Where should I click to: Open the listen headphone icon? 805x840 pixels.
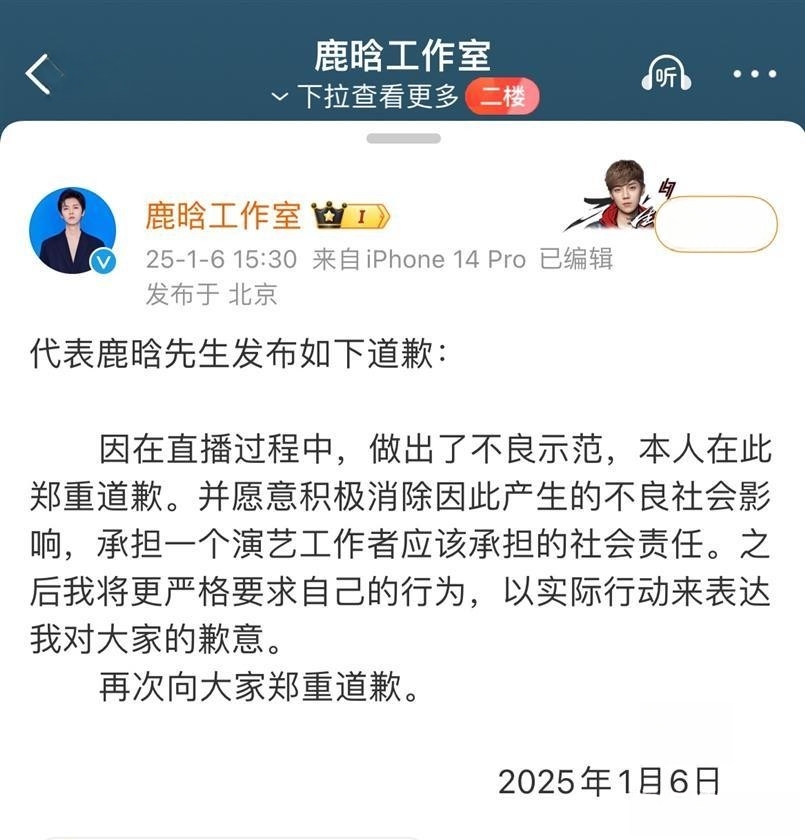tap(666, 75)
